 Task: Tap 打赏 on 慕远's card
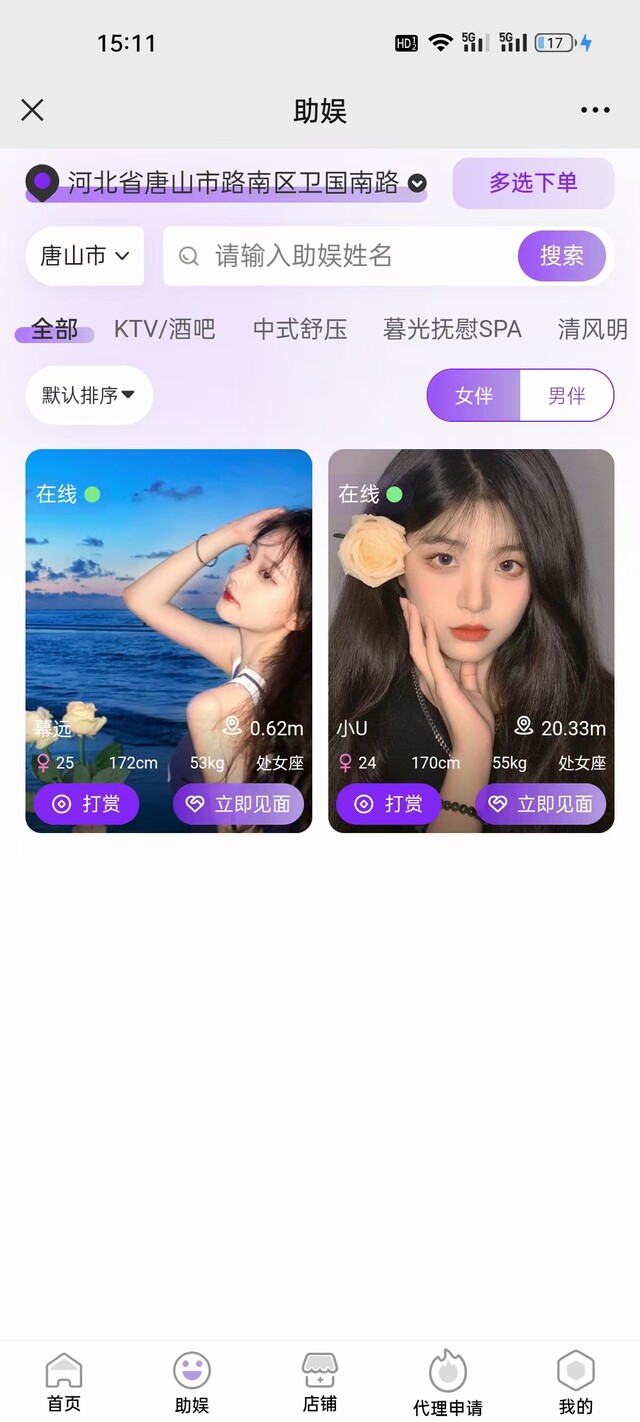pos(86,804)
